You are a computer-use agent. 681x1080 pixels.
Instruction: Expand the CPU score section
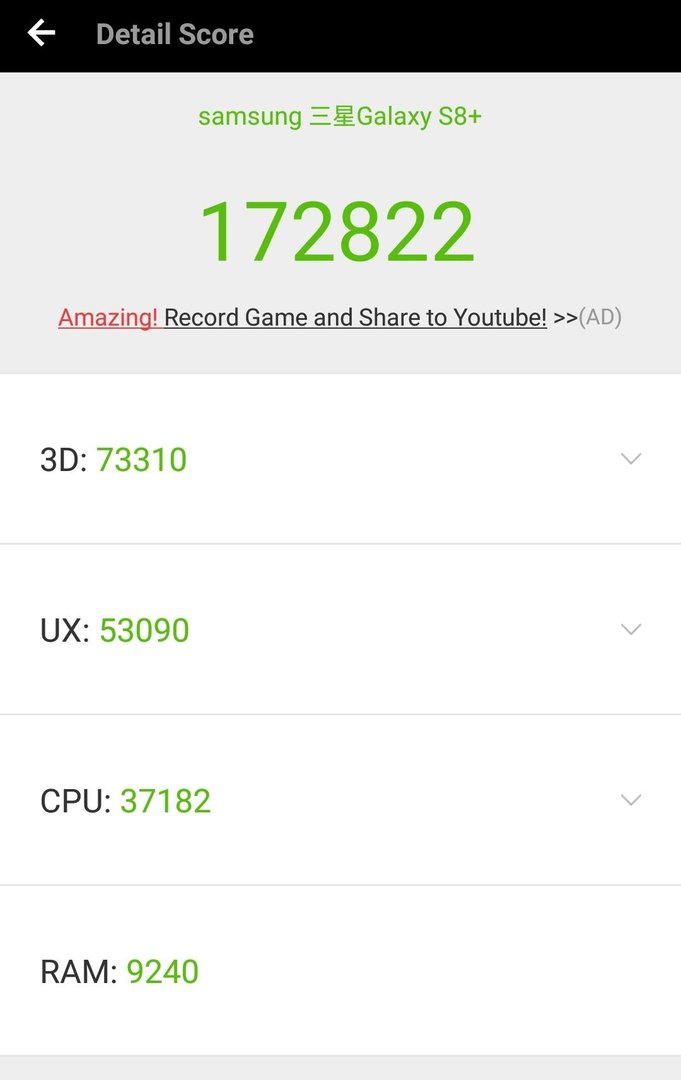(630, 800)
